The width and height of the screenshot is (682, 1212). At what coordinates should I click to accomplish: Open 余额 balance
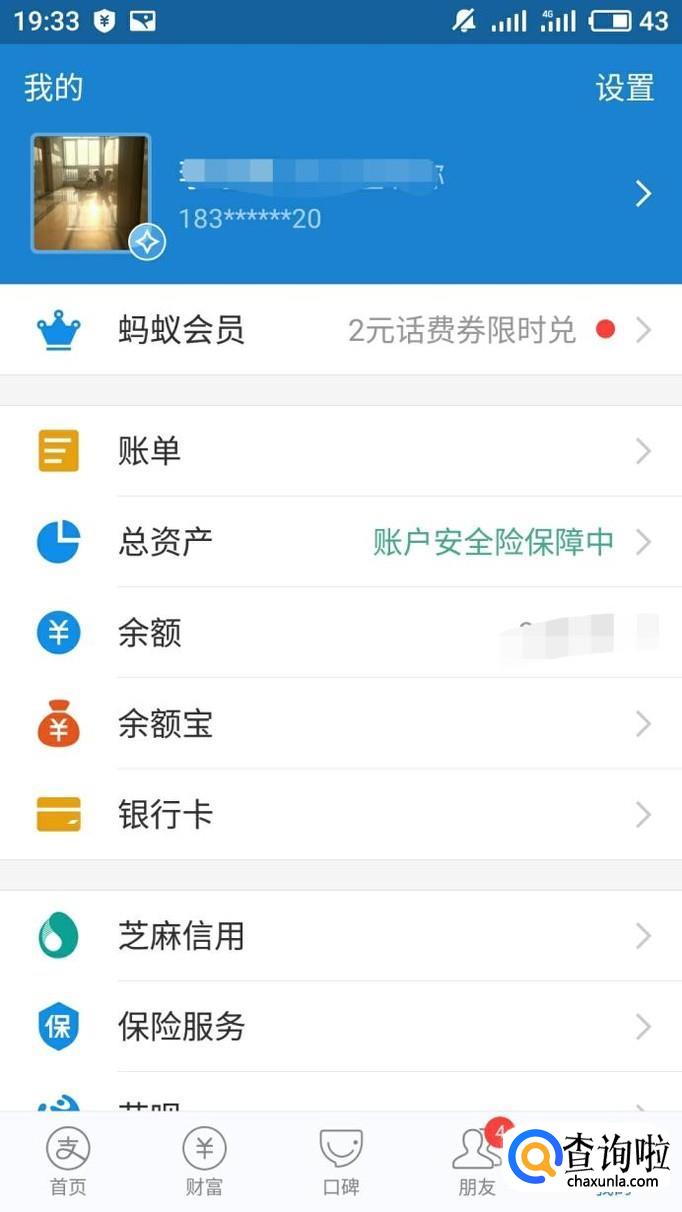click(340, 633)
